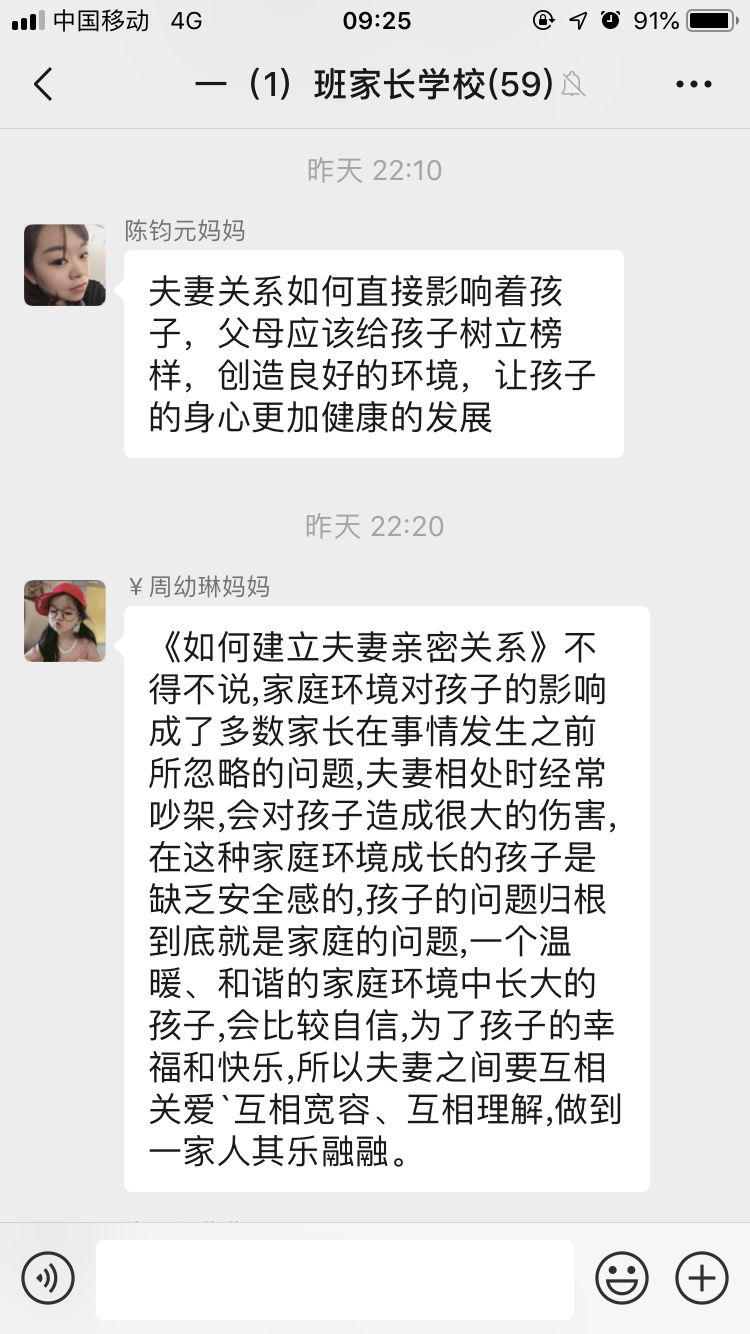
Task: Open the plus attachment menu
Action: [x=702, y=1278]
